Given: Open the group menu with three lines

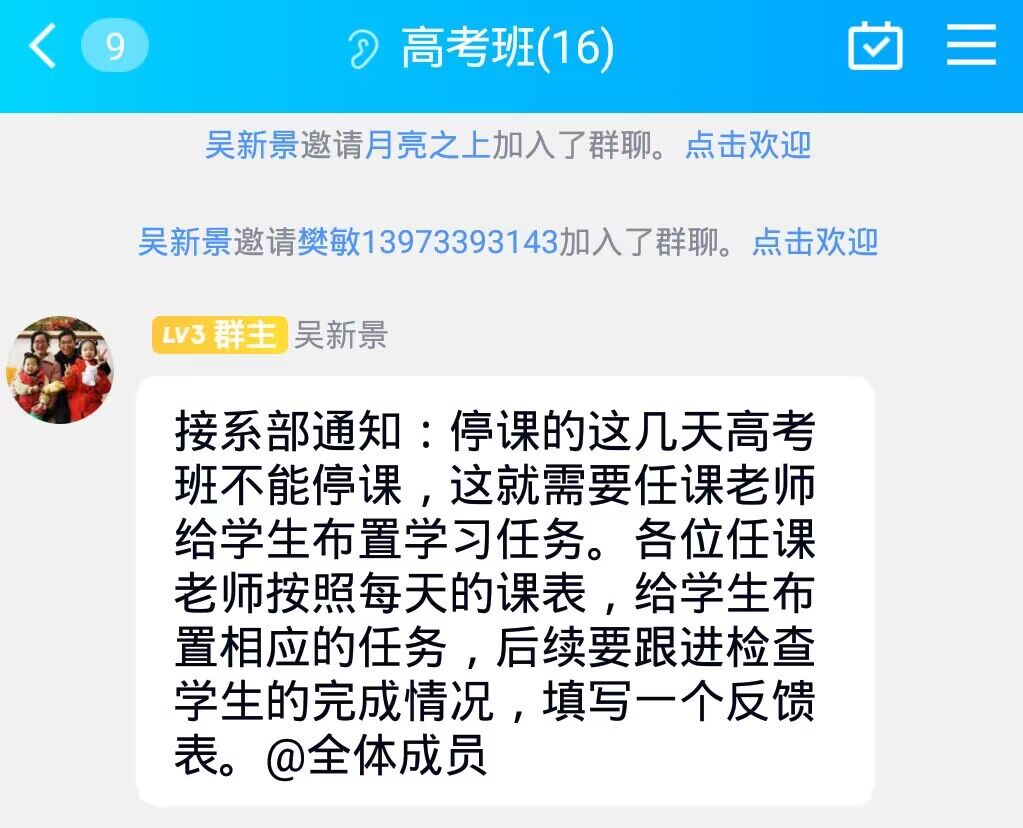Looking at the screenshot, I should tap(971, 46).
